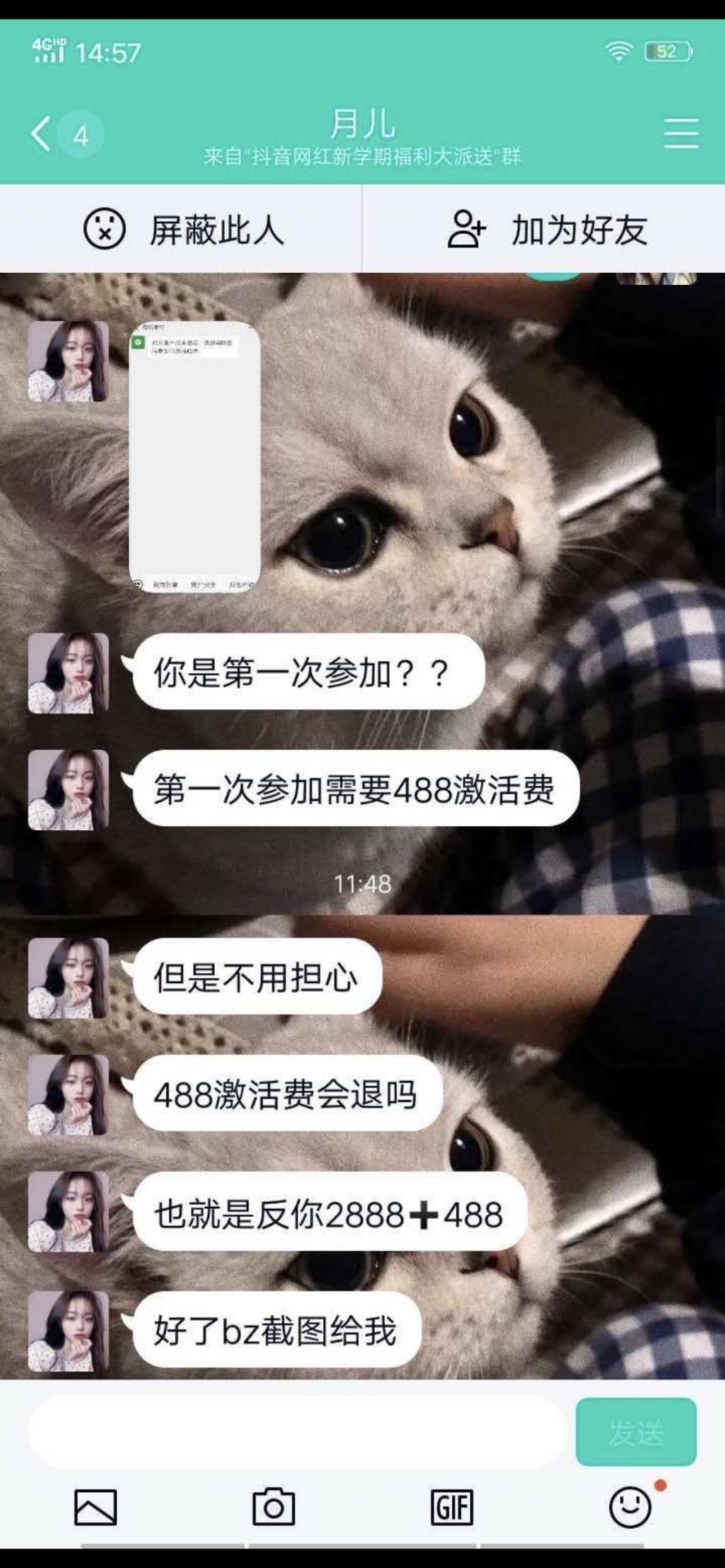The image size is (725, 1568).
Task: Go back to the message list
Action: (42, 134)
